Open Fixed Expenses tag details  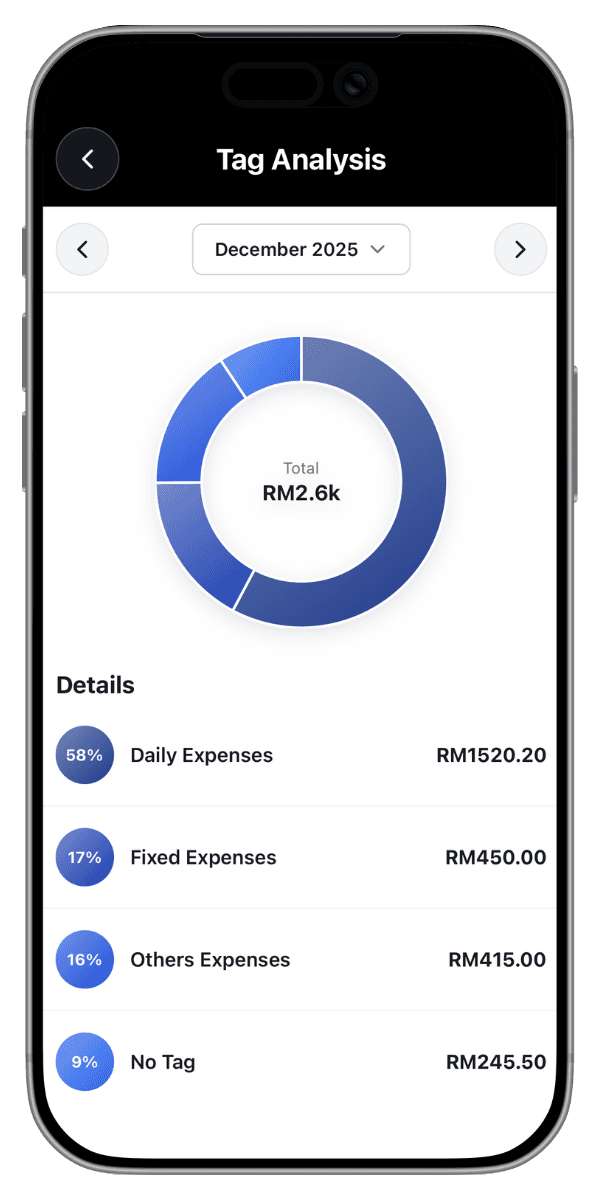coord(300,857)
